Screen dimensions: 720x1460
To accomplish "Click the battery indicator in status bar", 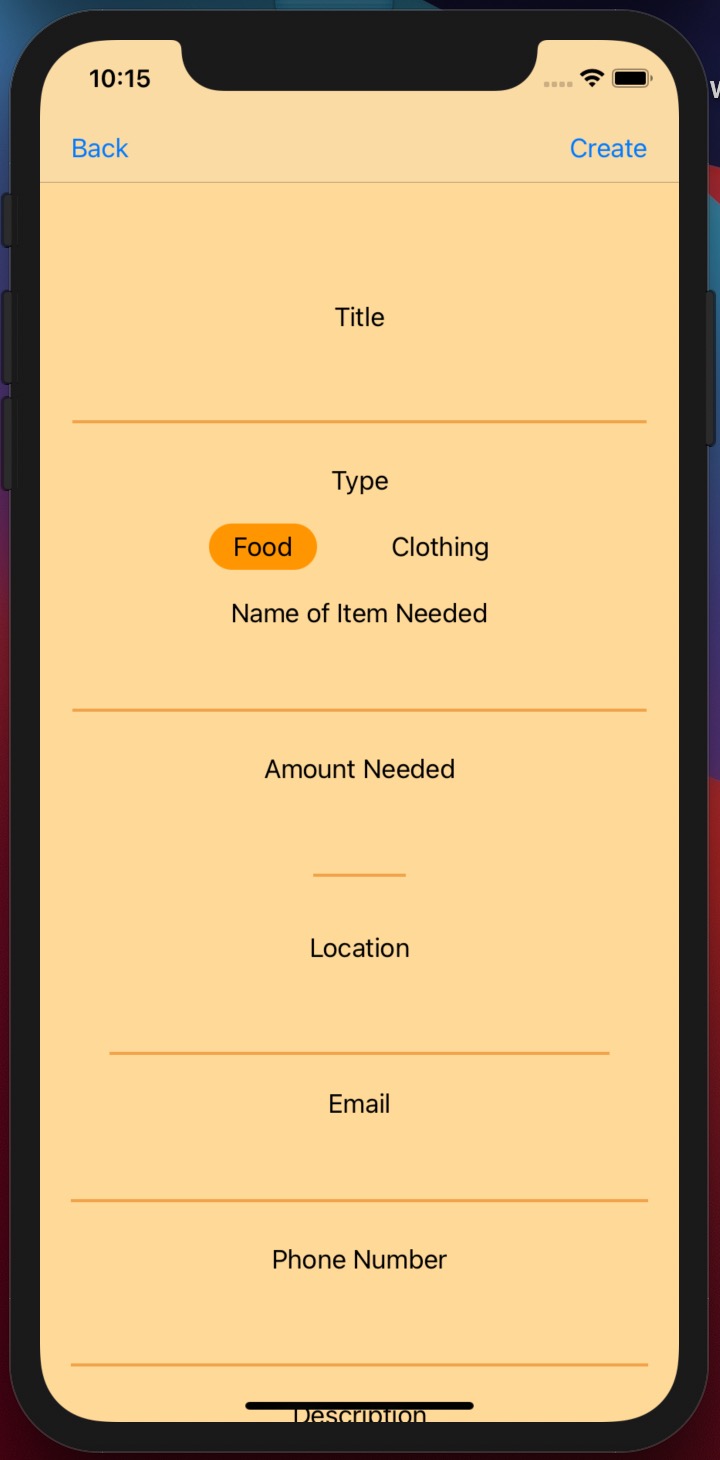I will pos(631,78).
